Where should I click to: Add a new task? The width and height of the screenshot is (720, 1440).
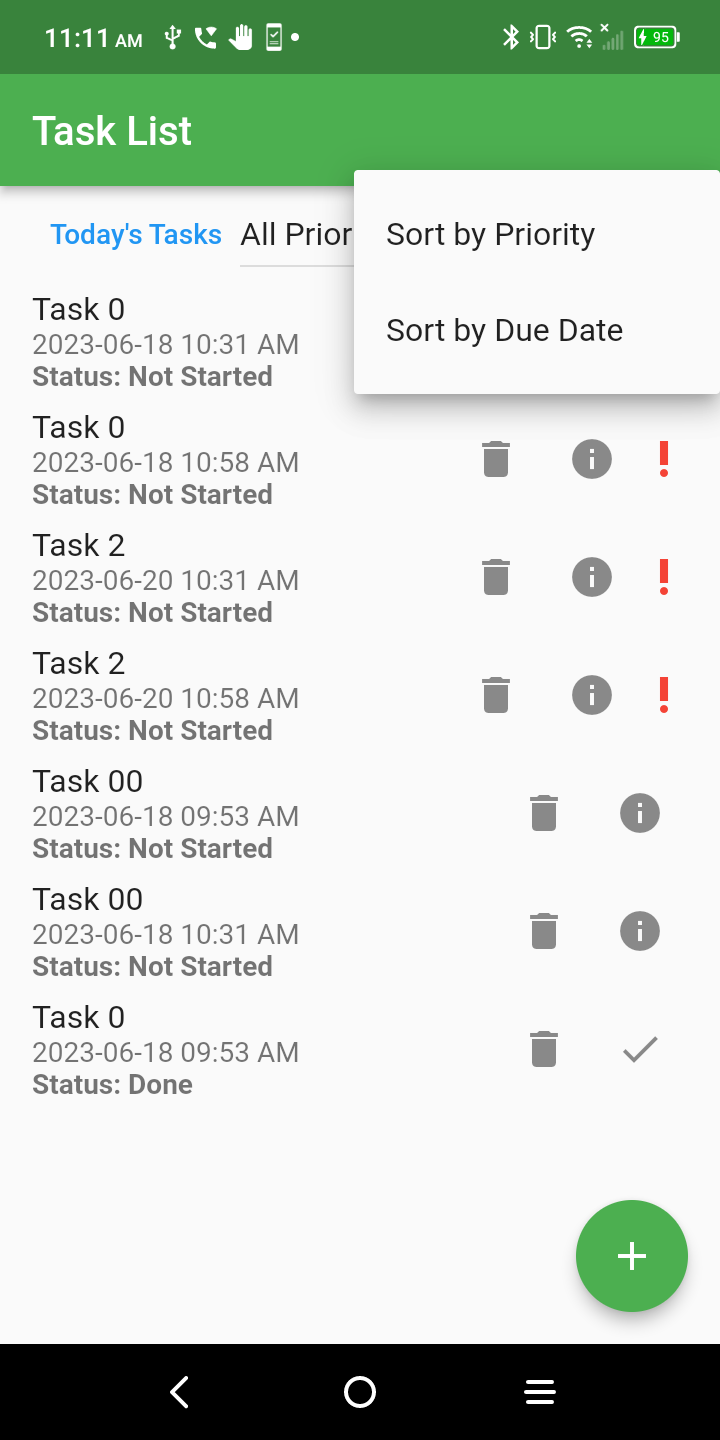tap(631, 1256)
